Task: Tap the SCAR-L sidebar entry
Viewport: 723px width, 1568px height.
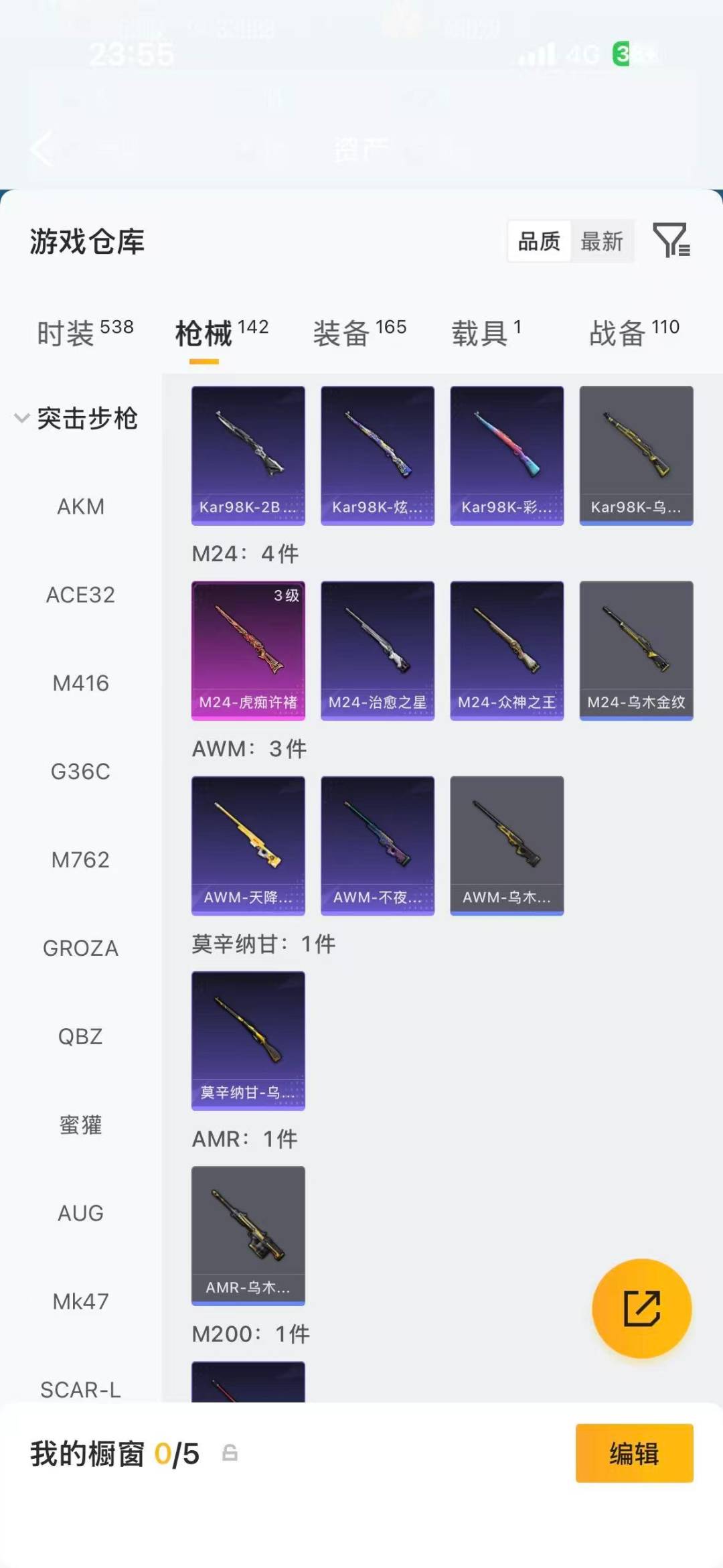Action: coord(82,1390)
